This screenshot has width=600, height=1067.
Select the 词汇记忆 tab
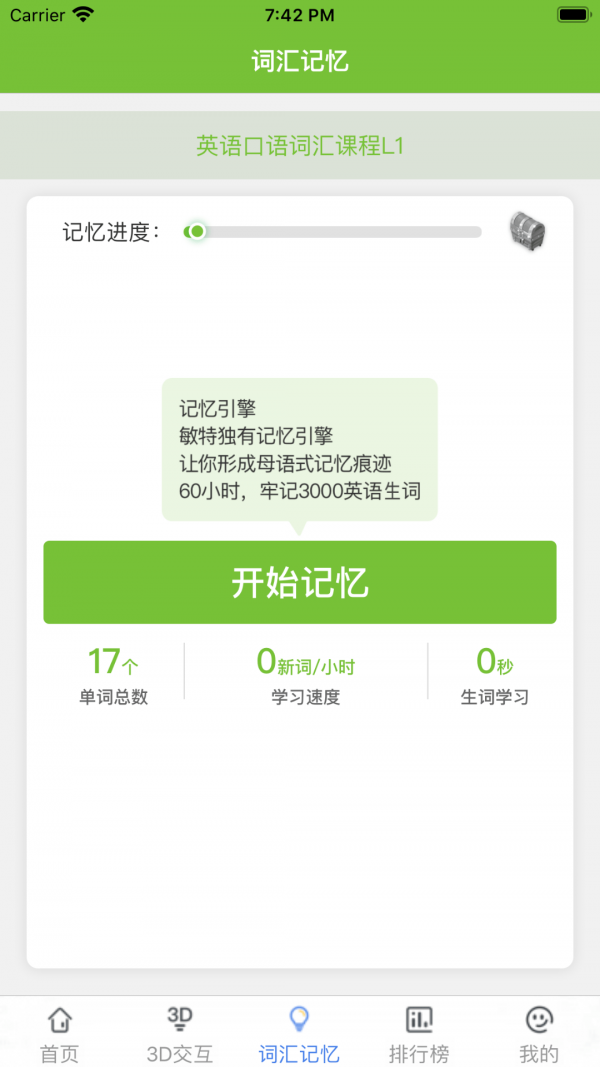point(299,1034)
